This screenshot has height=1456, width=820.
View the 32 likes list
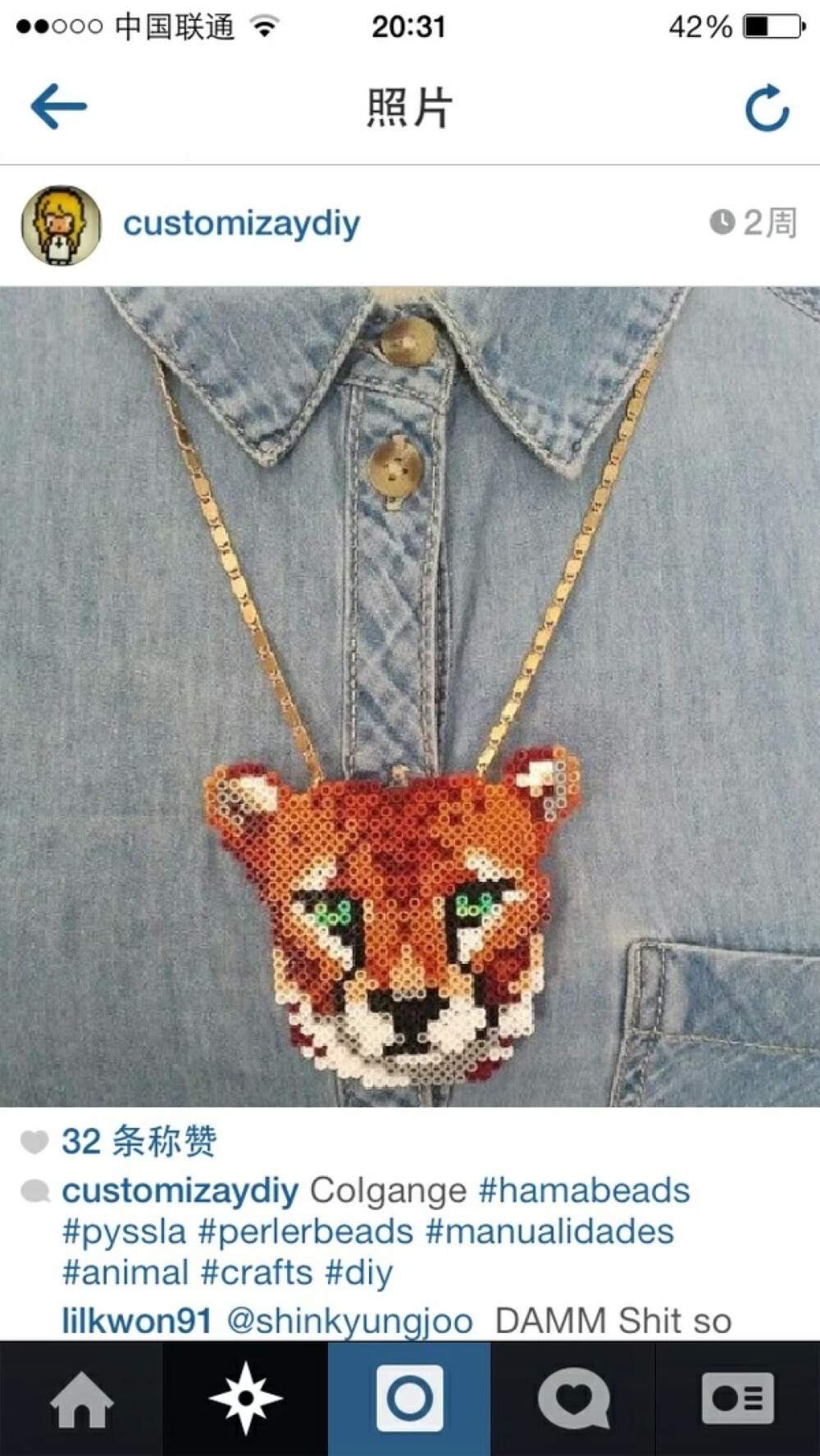coord(138,1142)
